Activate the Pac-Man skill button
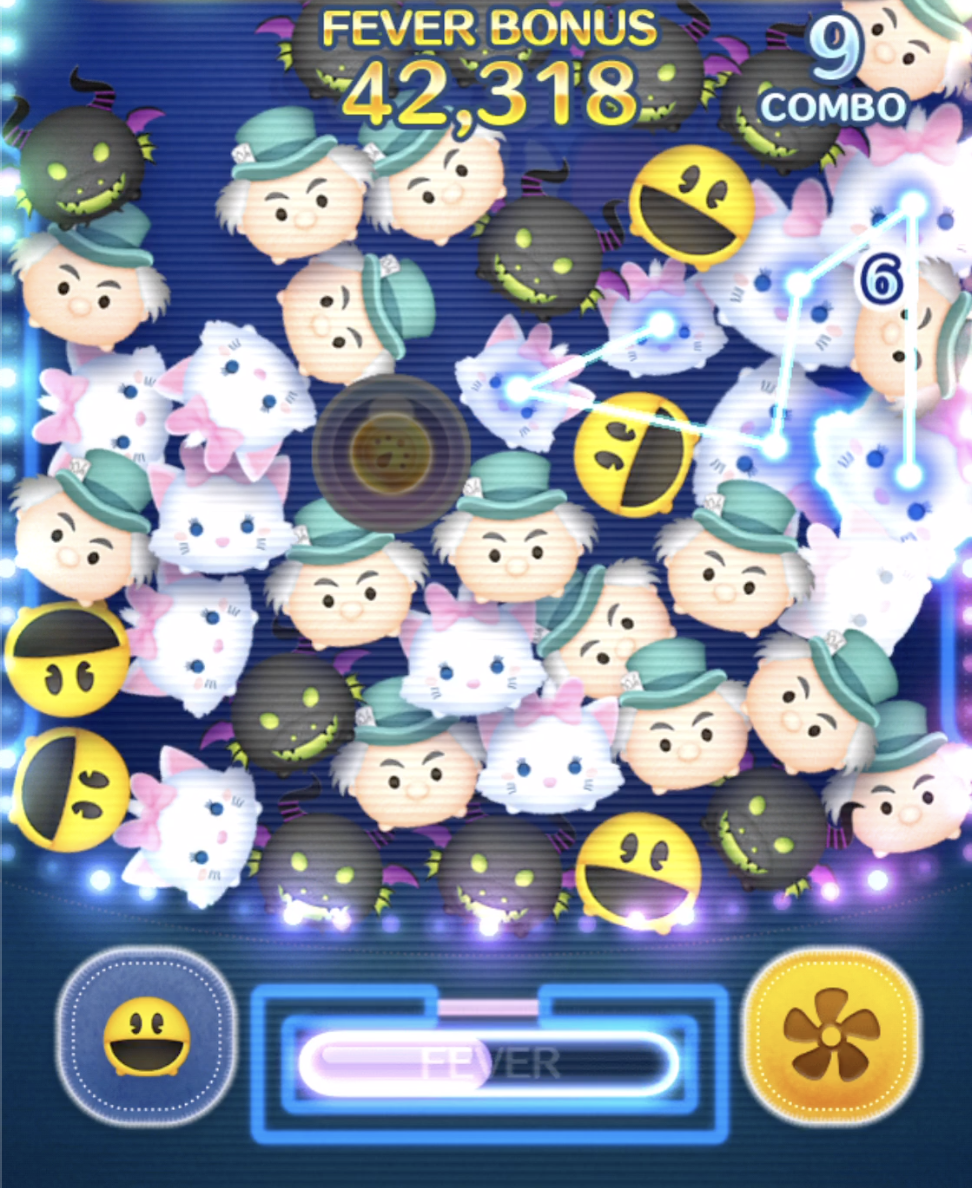 pyautogui.click(x=146, y=1038)
